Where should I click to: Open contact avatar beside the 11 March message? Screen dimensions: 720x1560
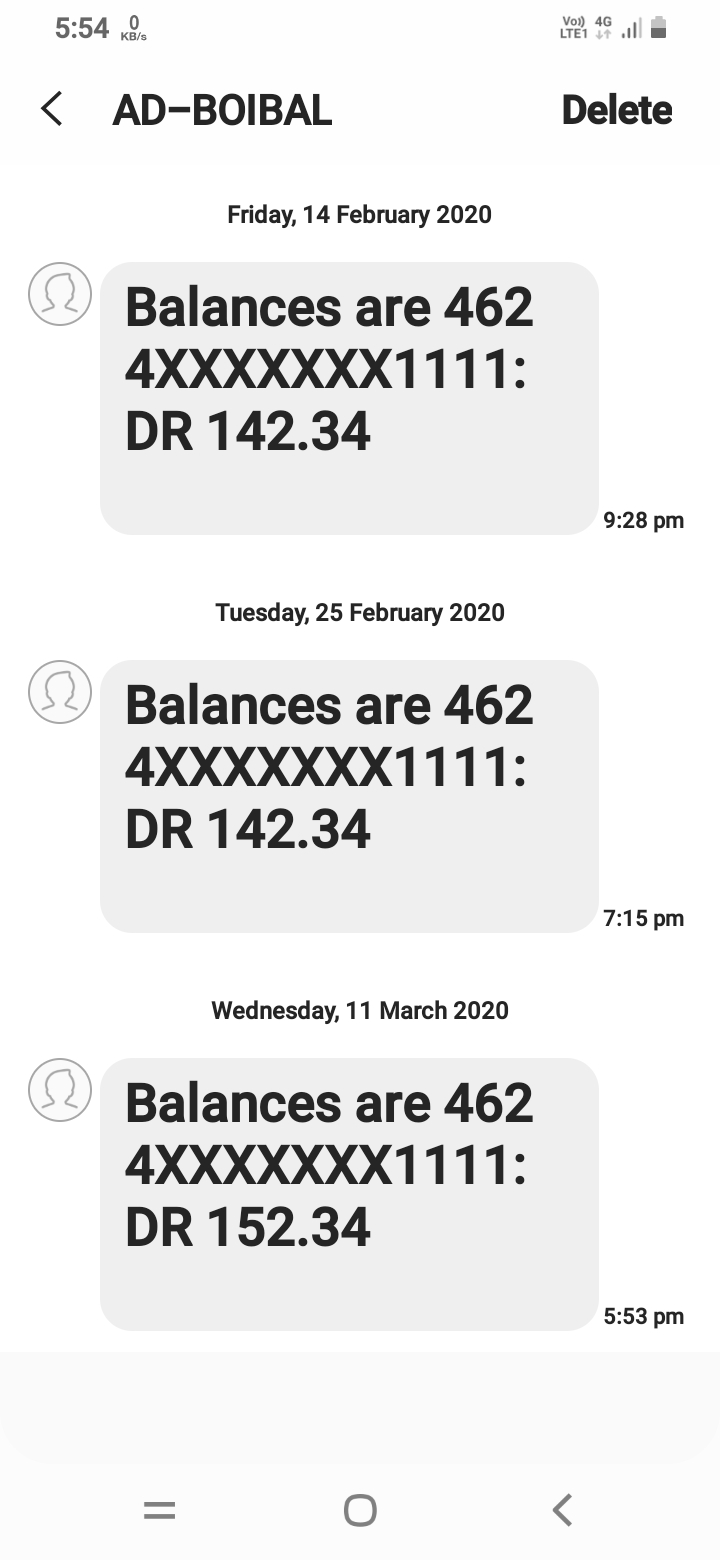60,1090
